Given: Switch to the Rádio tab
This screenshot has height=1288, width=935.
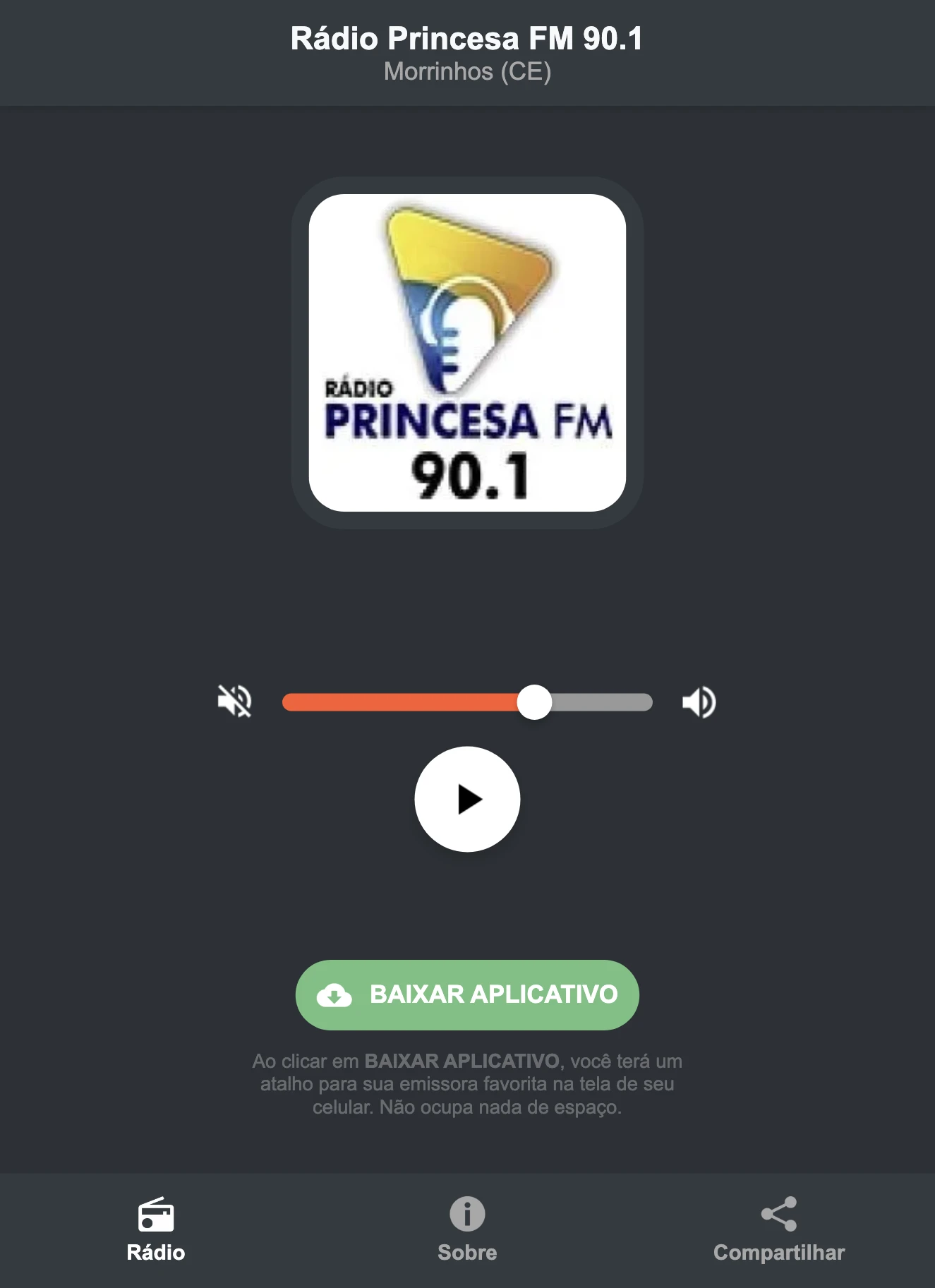Looking at the screenshot, I should [155, 1228].
